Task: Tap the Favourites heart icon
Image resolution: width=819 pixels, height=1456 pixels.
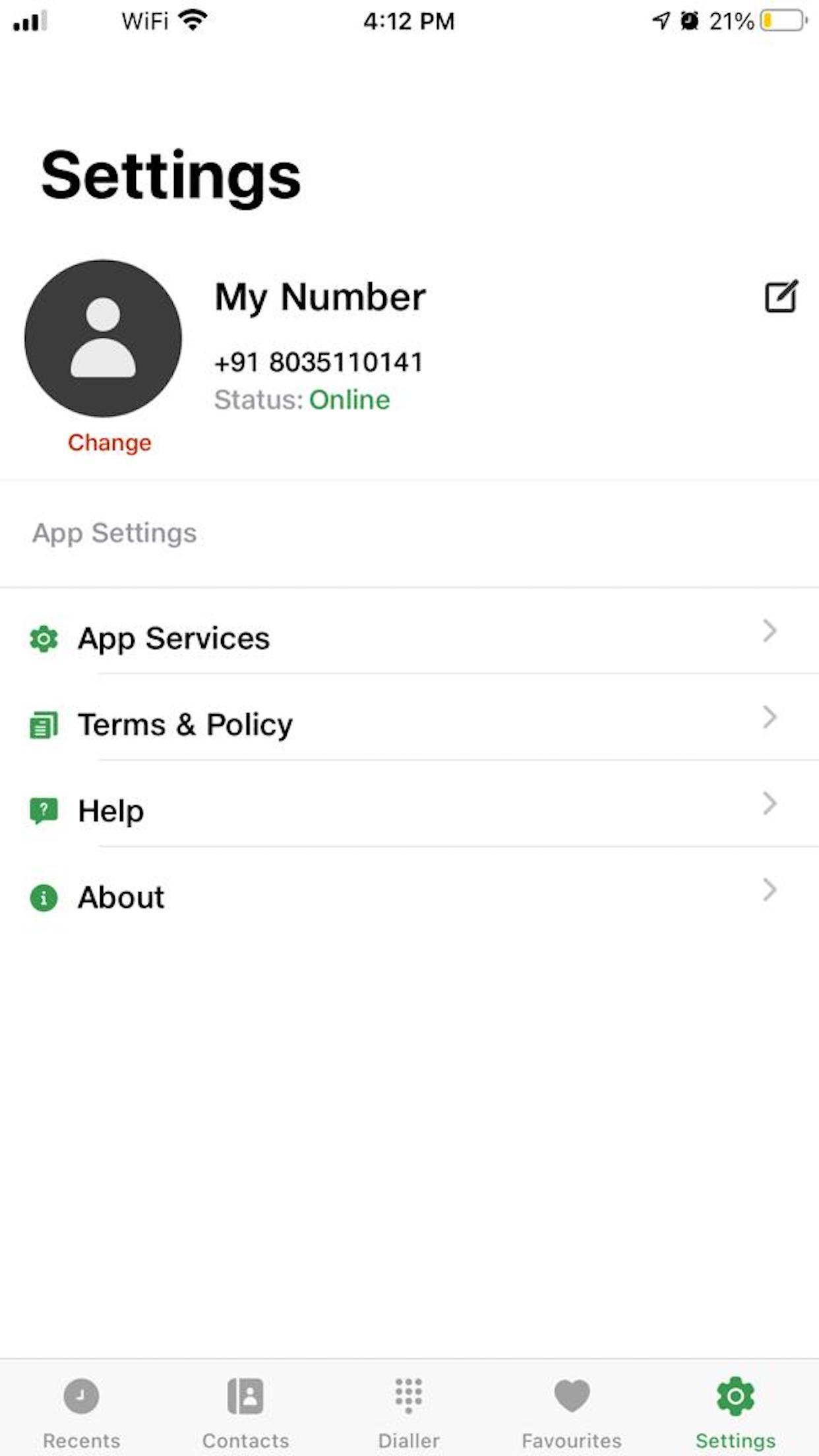Action: tap(572, 1396)
